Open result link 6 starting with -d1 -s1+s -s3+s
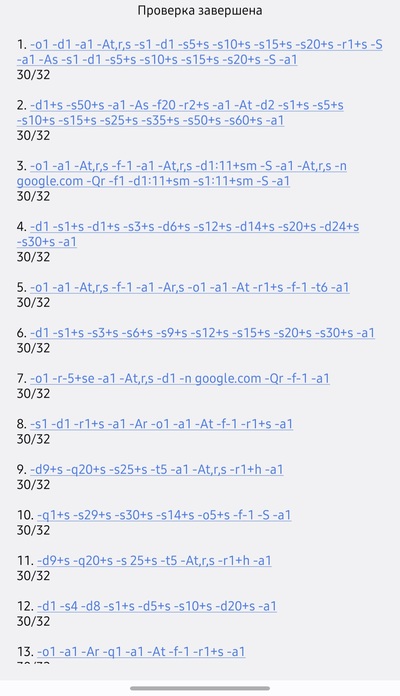The width and height of the screenshot is (400, 696). 202,333
